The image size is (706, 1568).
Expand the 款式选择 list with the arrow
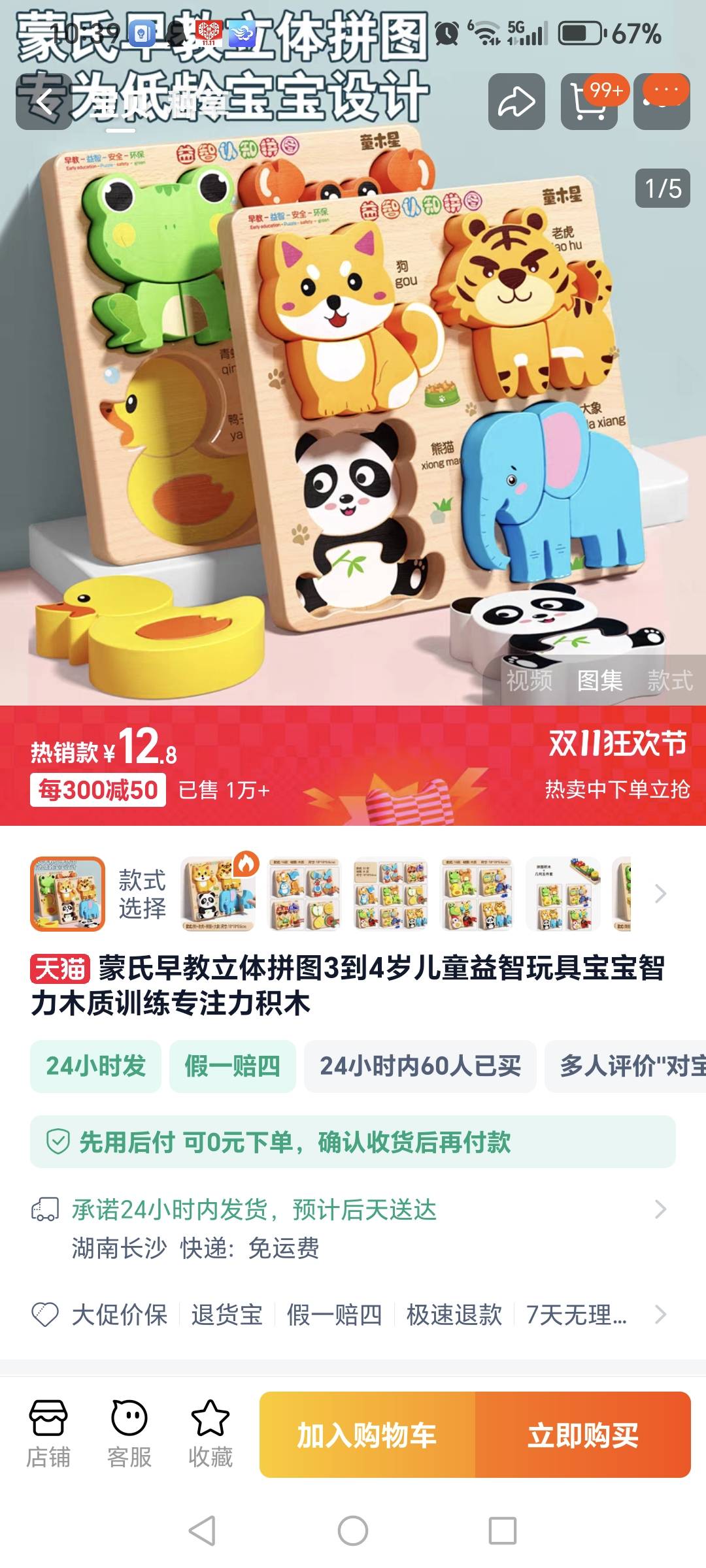click(x=660, y=894)
